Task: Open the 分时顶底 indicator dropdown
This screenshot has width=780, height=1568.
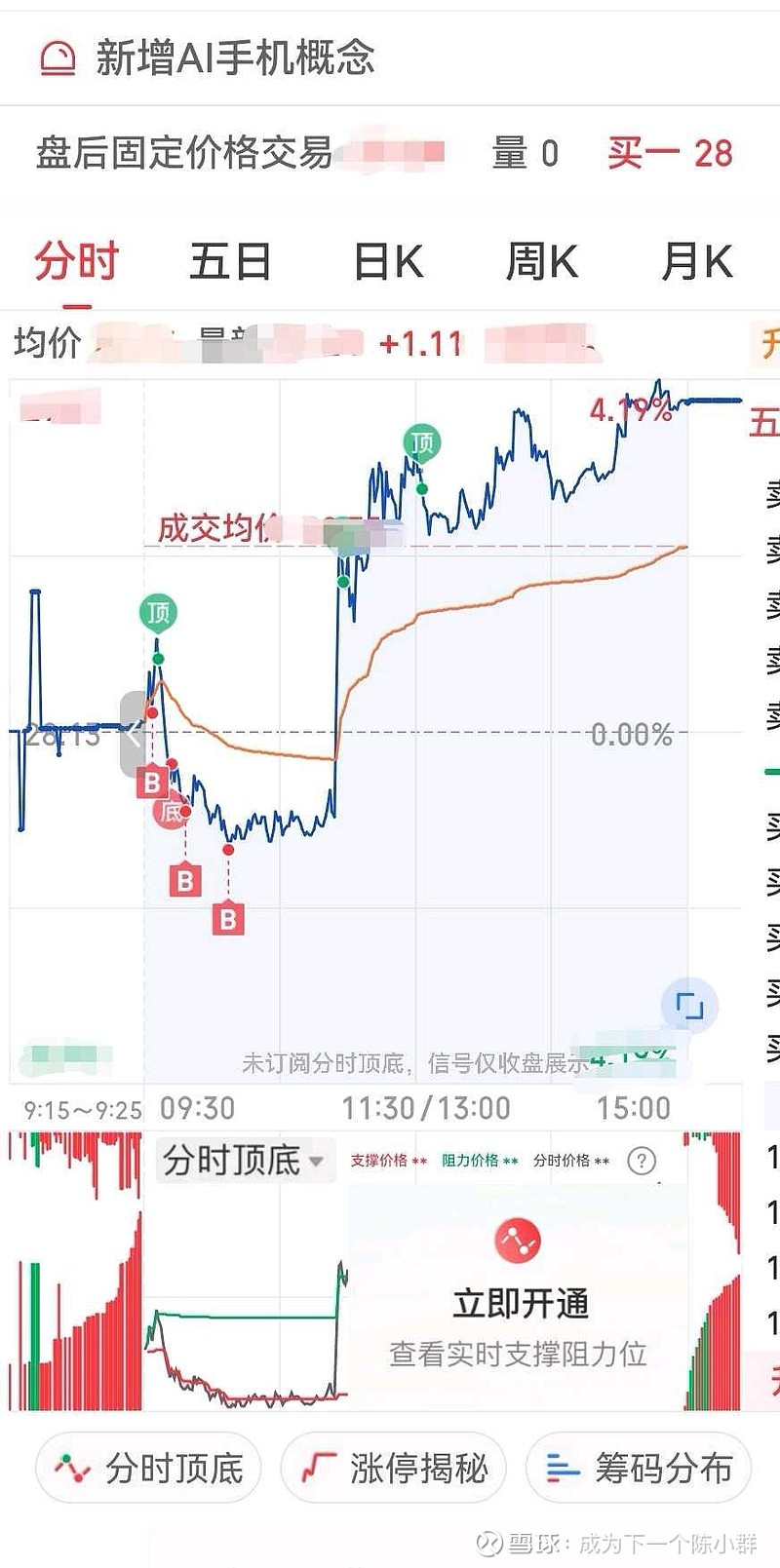Action: [x=244, y=1161]
